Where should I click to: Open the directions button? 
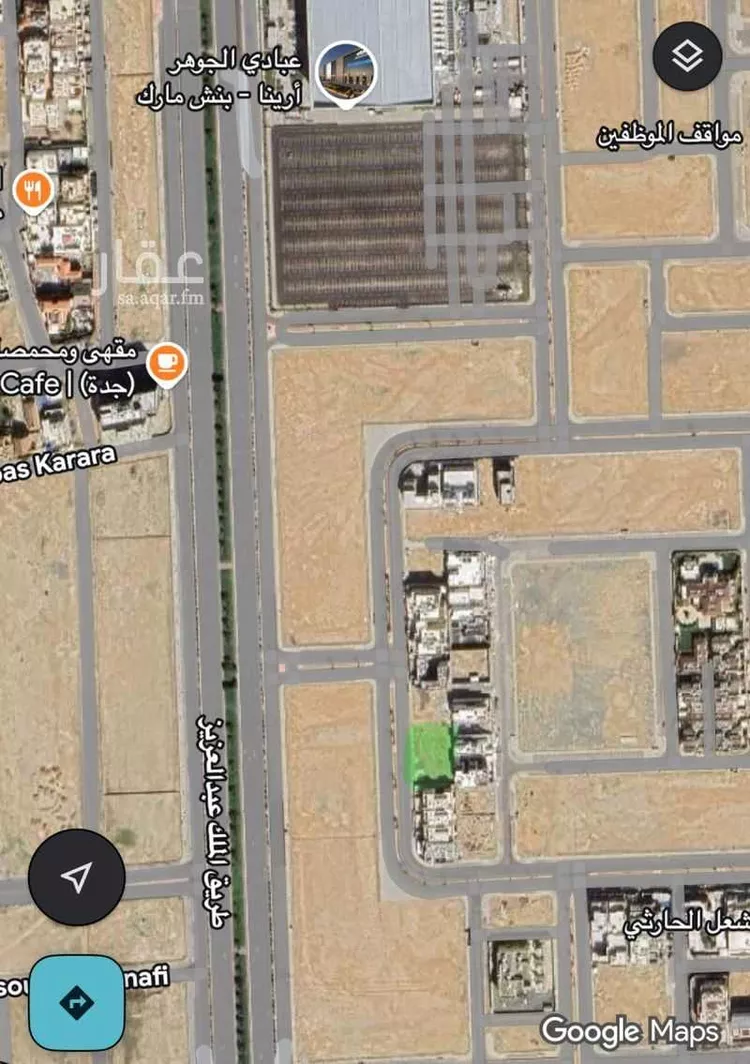click(x=76, y=1002)
